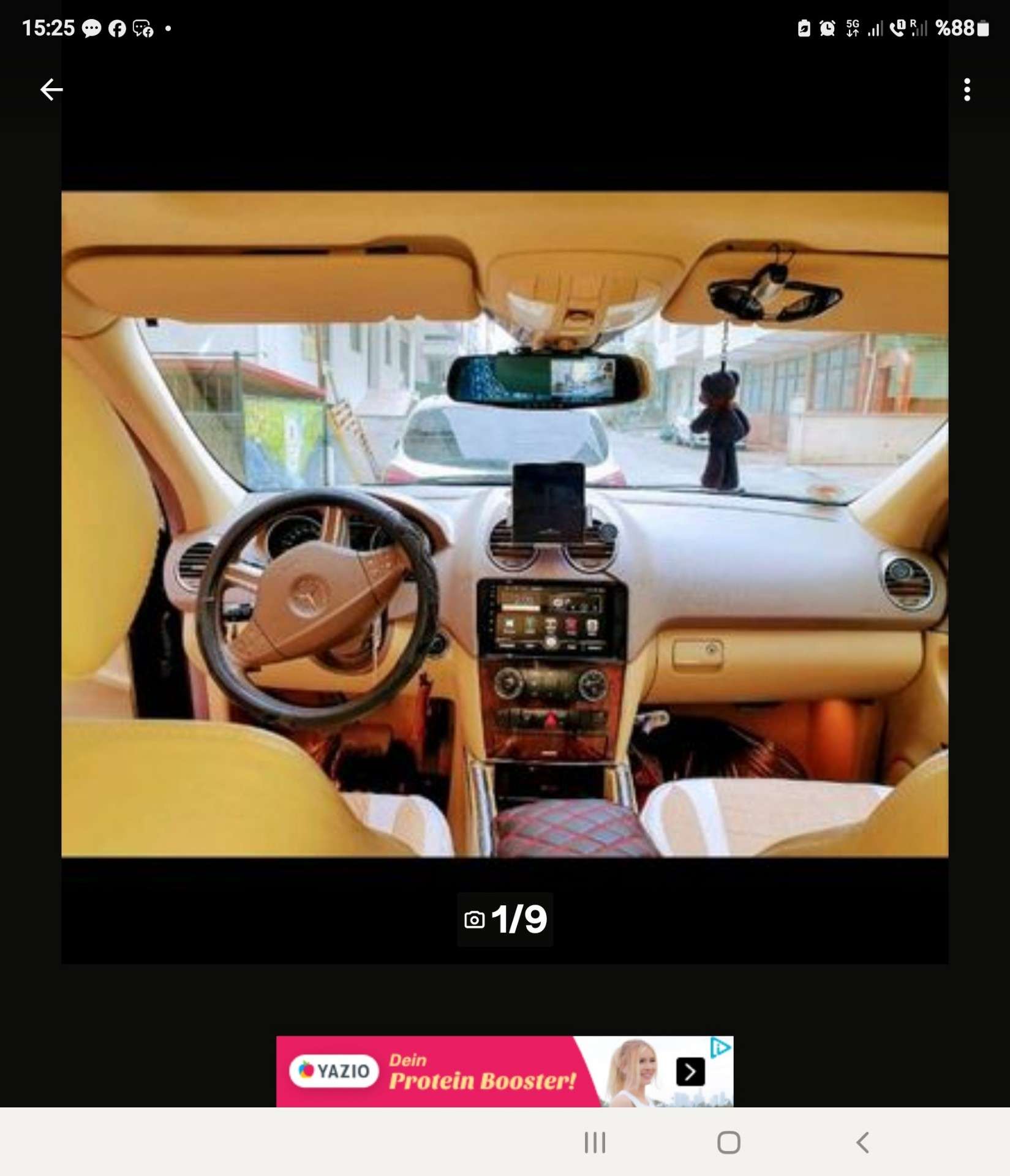
Task: Open recent apps from the navigation bar
Action: point(595,1142)
